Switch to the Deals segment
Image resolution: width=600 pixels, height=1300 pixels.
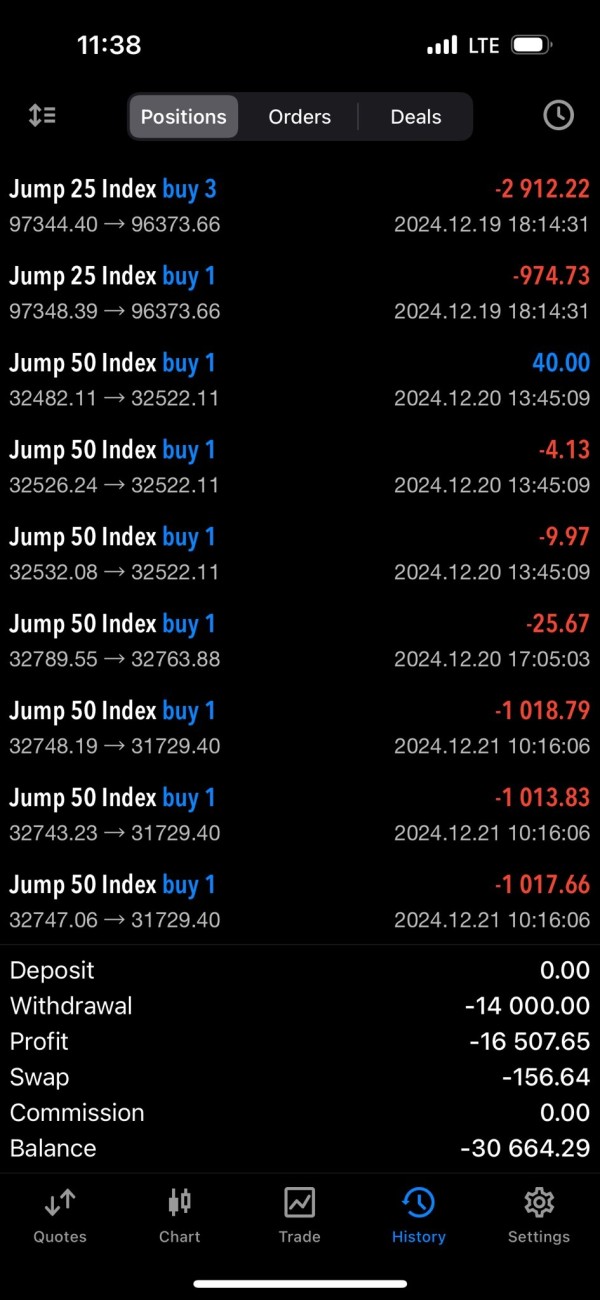416,117
